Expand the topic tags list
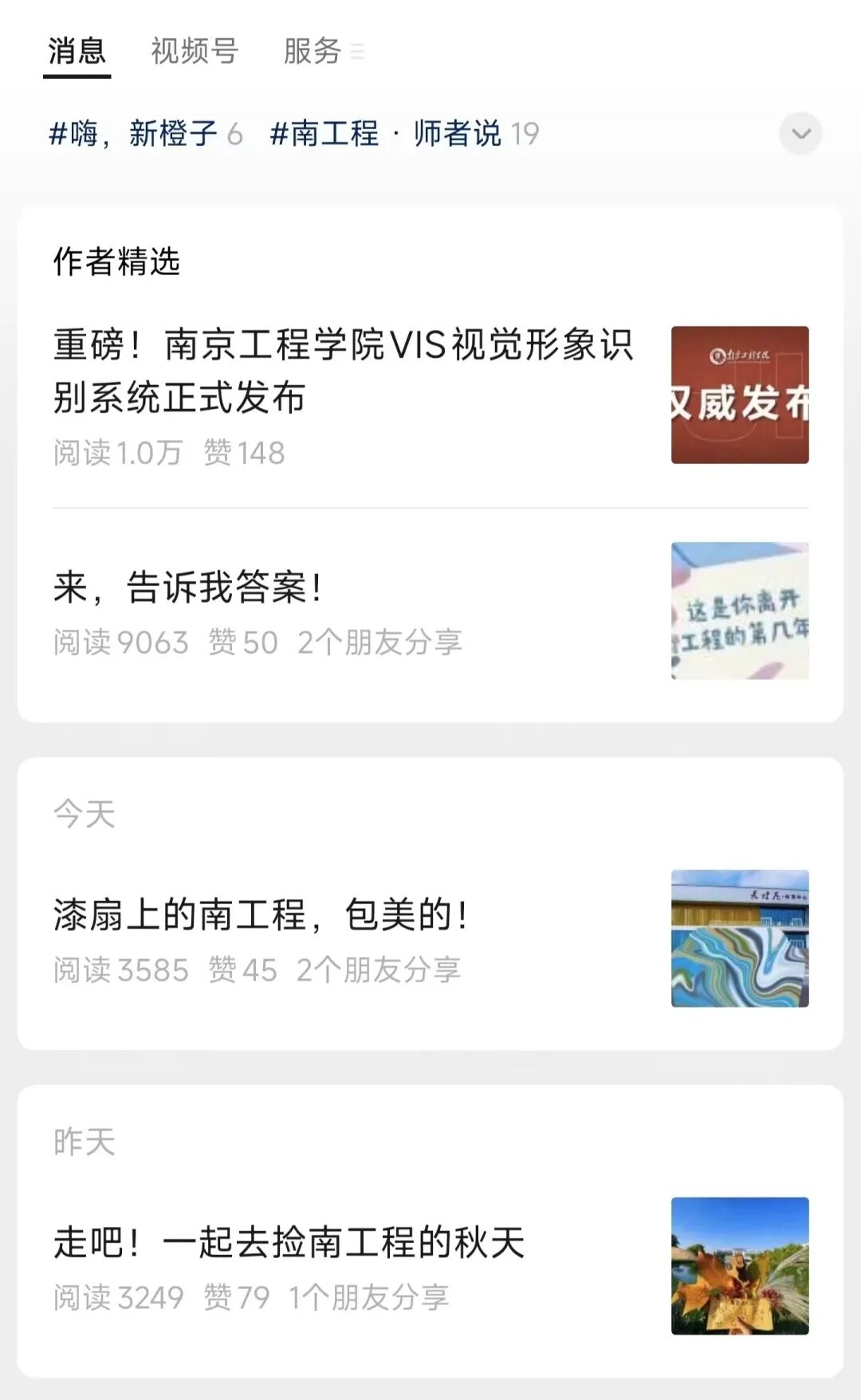The height and width of the screenshot is (1400, 861). coord(800,134)
